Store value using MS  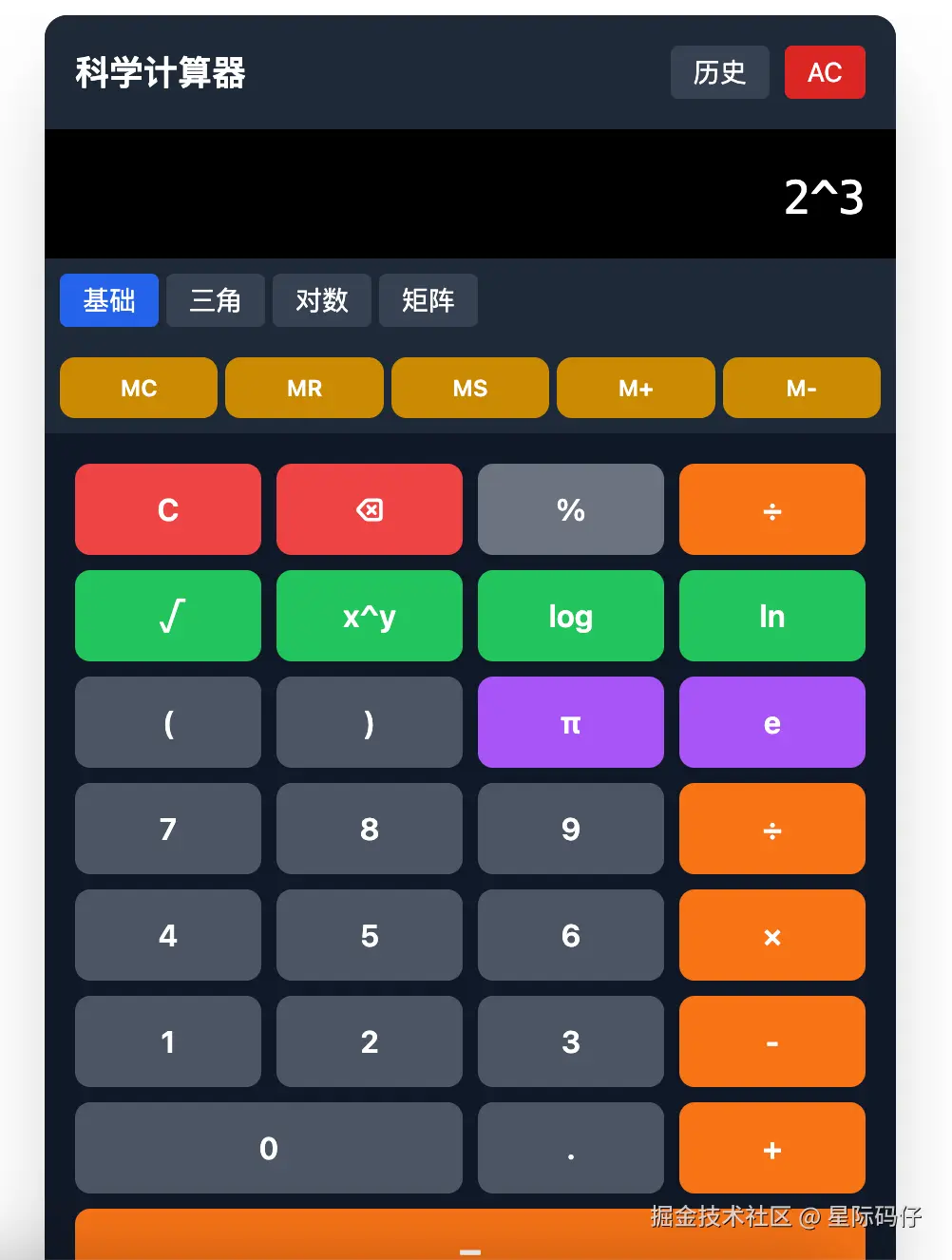[x=469, y=388]
